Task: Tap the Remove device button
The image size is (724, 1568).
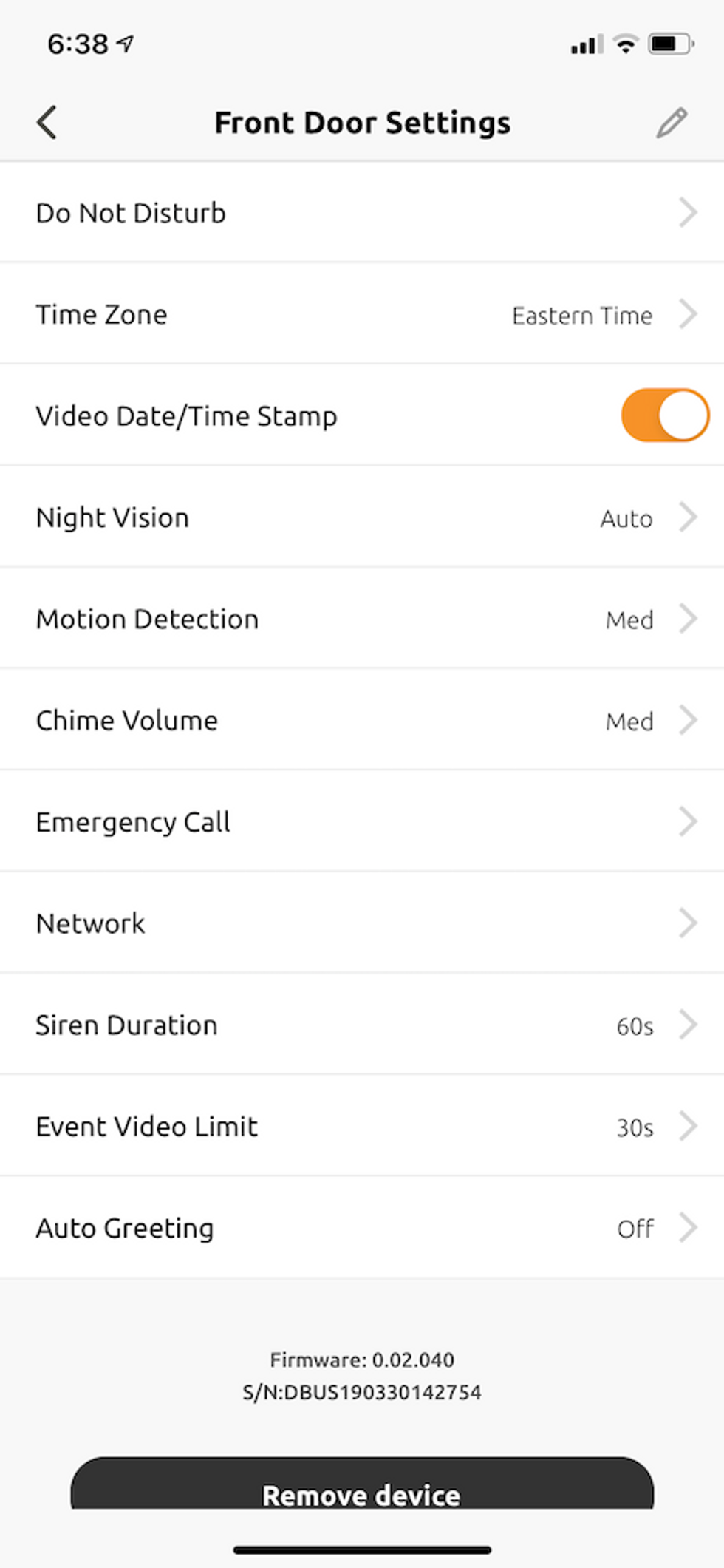Action: click(x=362, y=1484)
